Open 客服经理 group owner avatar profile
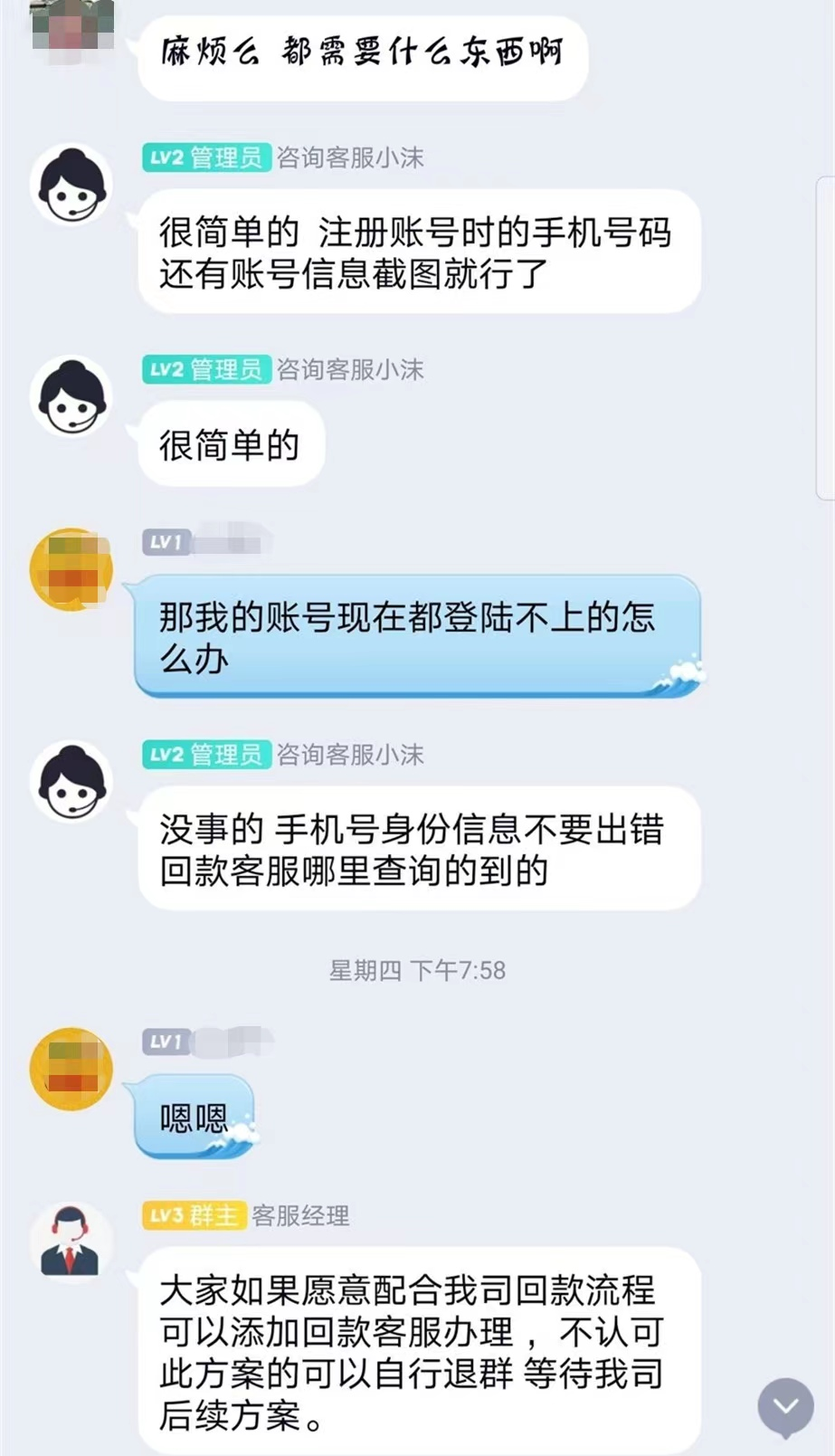This screenshot has height=1456, width=835. 71,1243
